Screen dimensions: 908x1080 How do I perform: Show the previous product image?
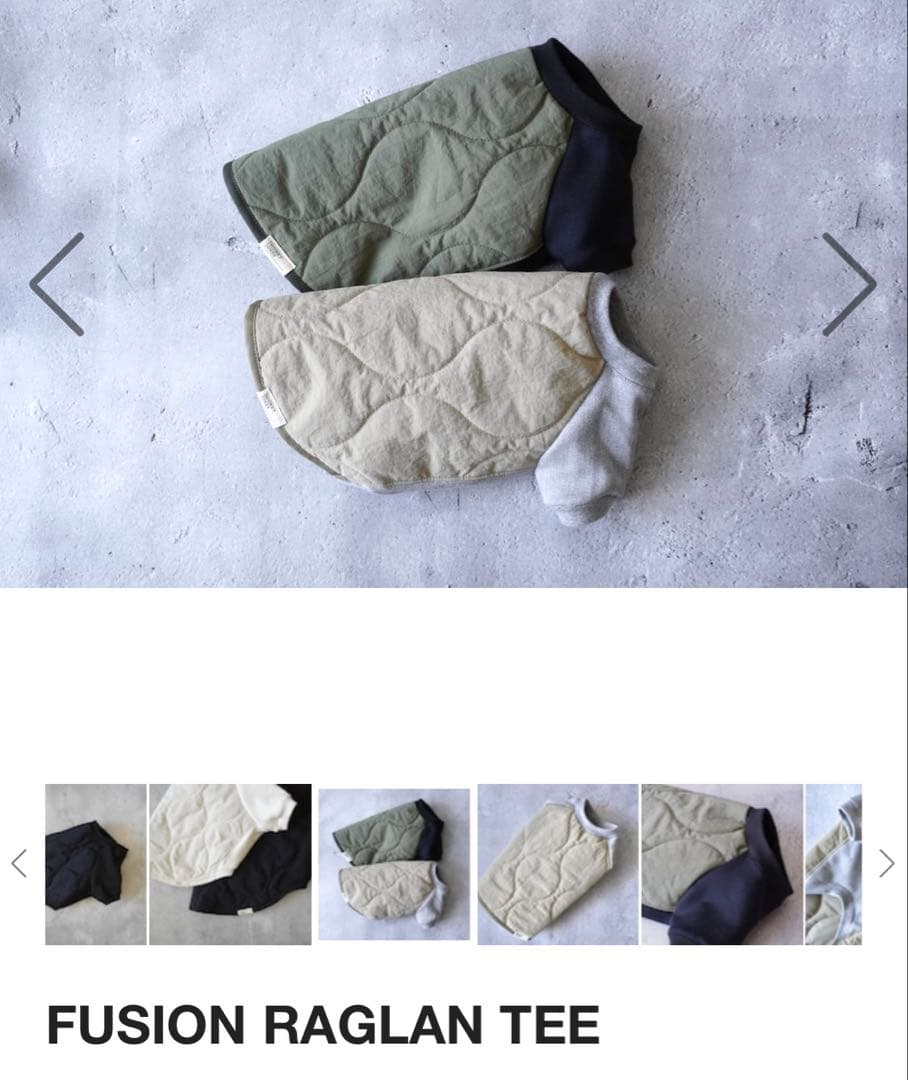tap(57, 285)
